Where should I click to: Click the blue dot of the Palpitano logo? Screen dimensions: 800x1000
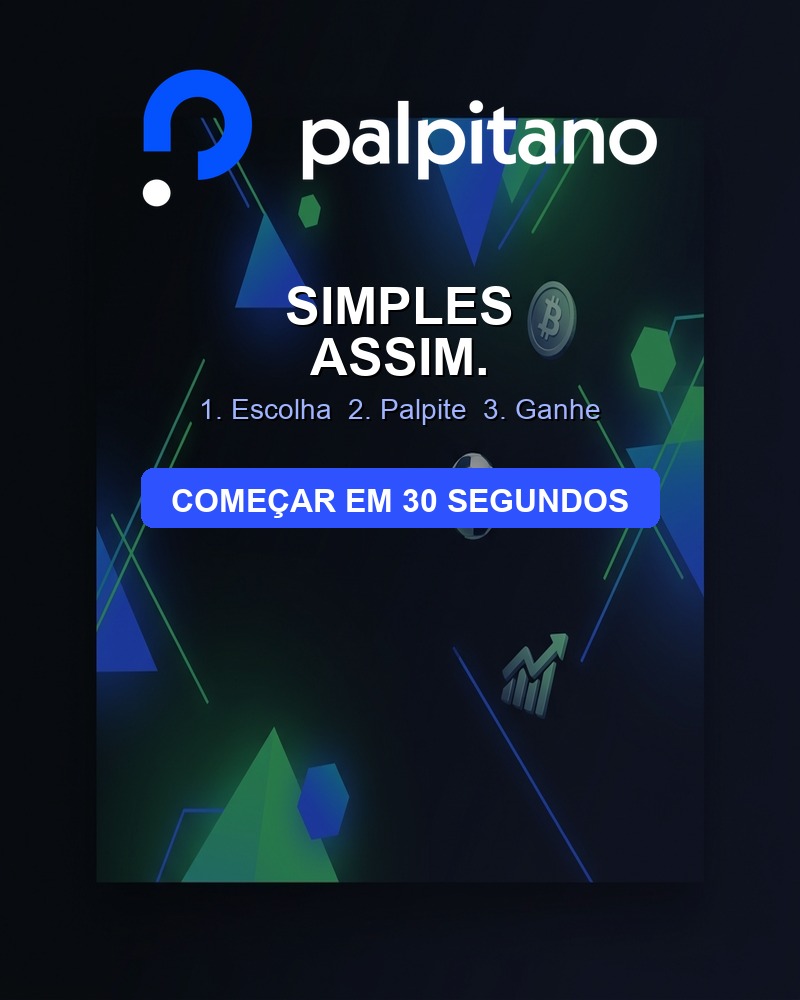click(x=155, y=190)
